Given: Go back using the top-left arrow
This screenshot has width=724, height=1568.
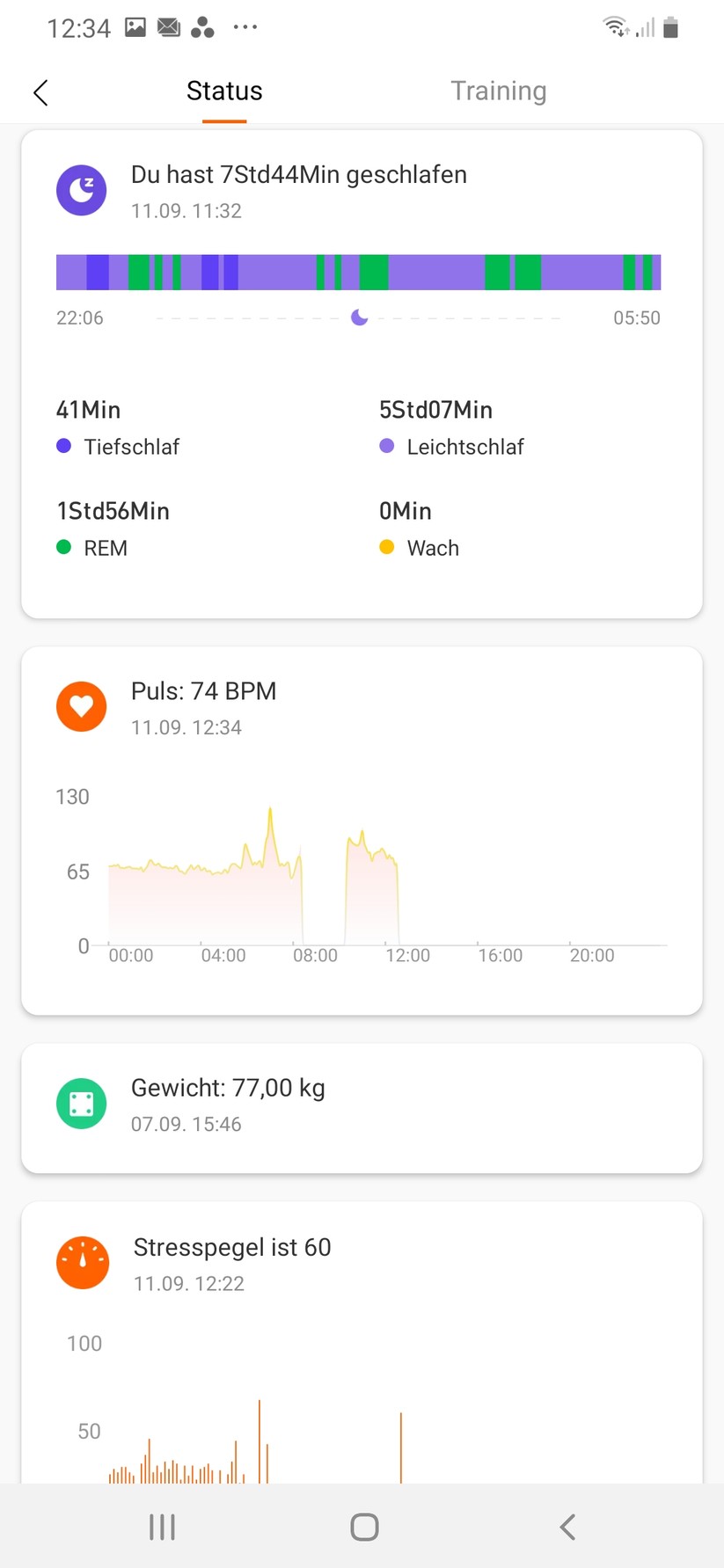Looking at the screenshot, I should tap(40, 91).
